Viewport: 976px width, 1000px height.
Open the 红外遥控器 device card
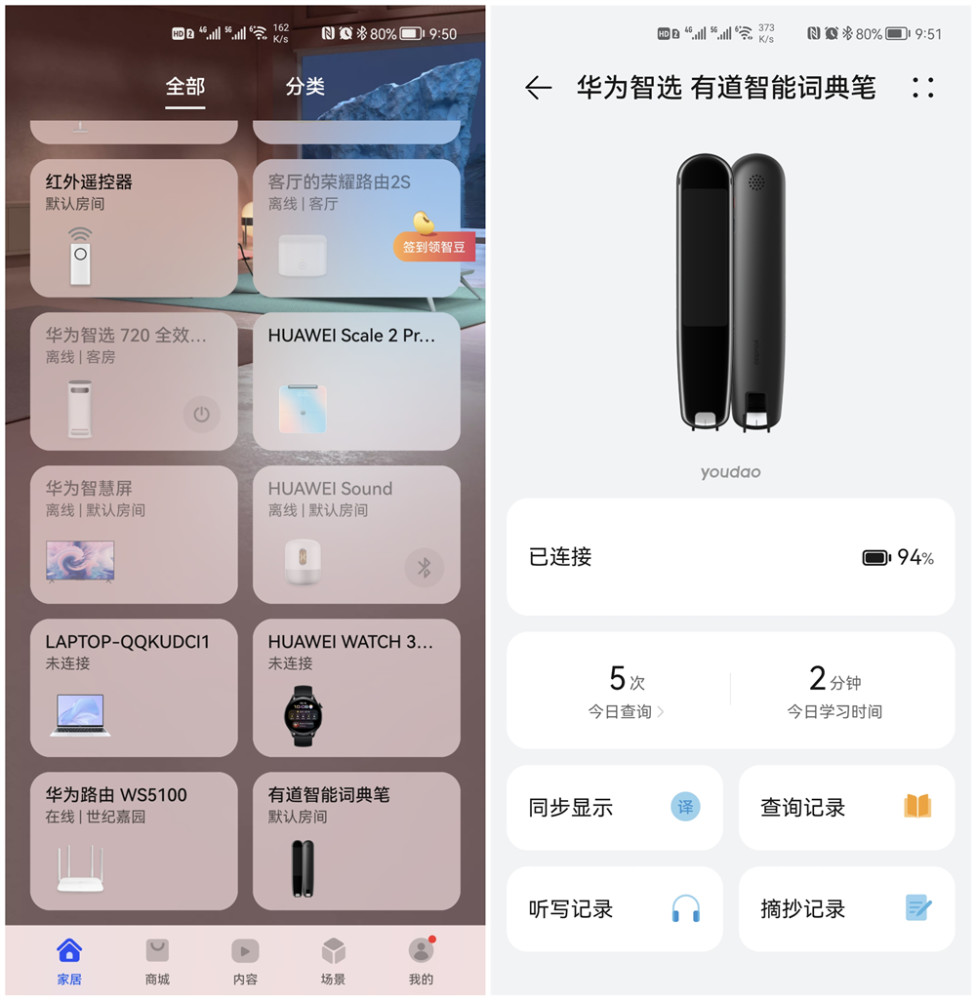133,227
